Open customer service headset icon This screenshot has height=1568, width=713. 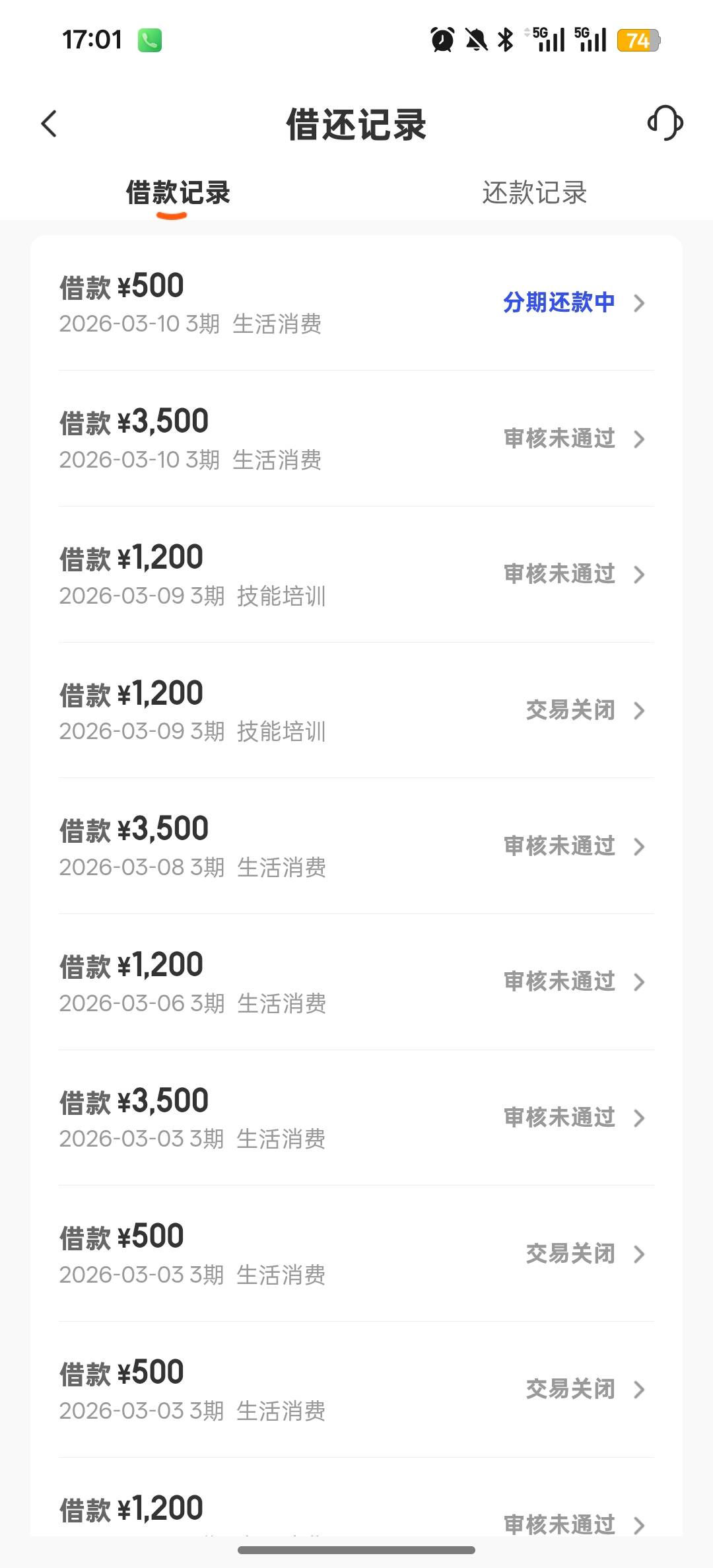coord(664,124)
